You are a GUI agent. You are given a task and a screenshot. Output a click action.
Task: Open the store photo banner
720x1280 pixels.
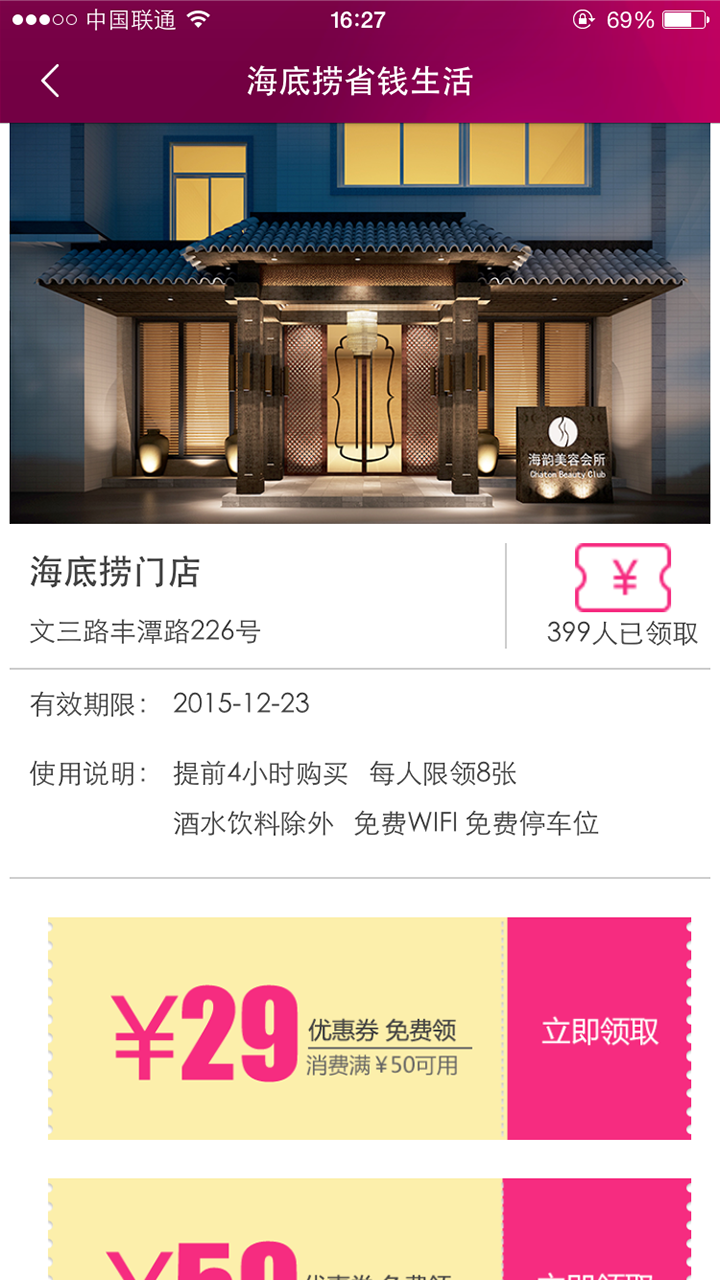coord(360,323)
